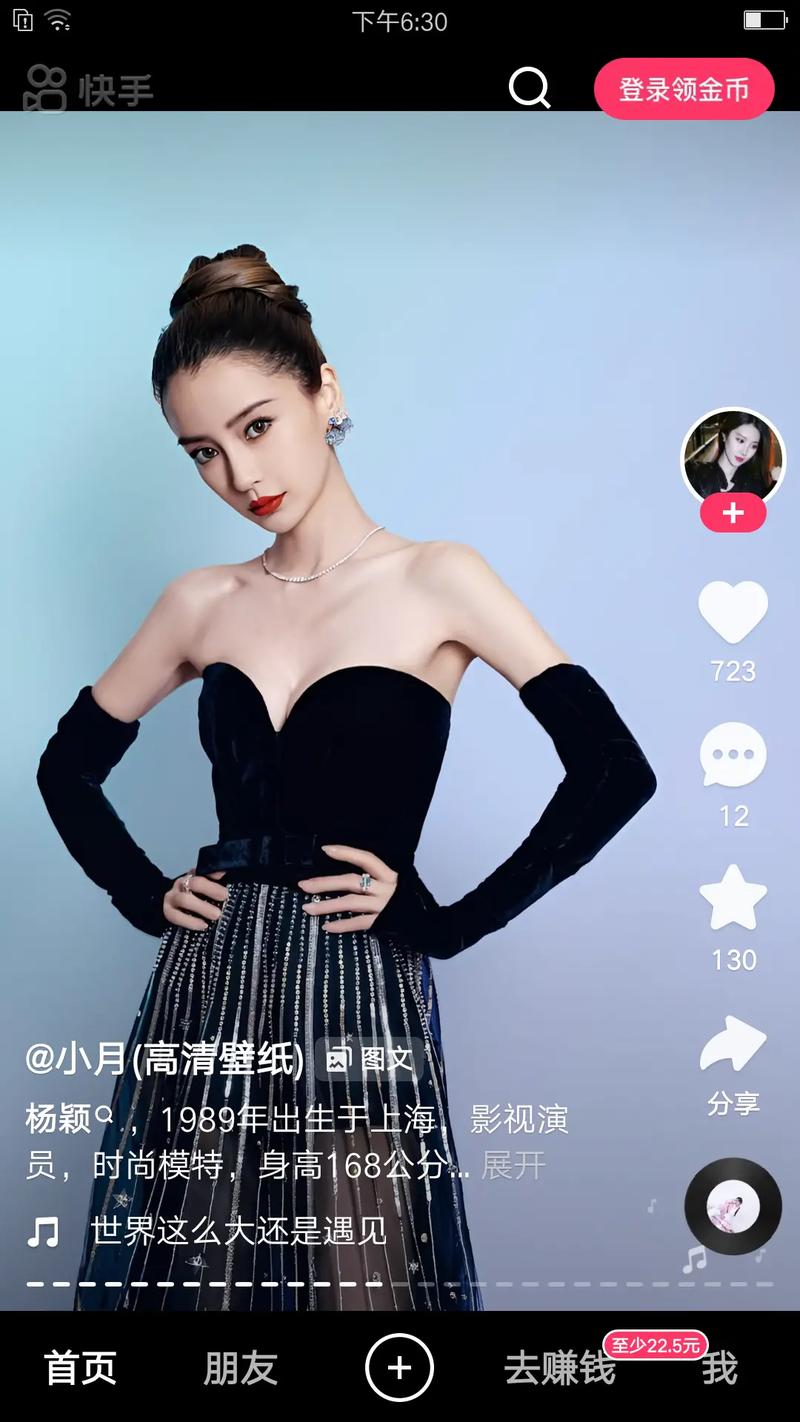
Task: Open the author's profile avatar
Action: (x=733, y=456)
